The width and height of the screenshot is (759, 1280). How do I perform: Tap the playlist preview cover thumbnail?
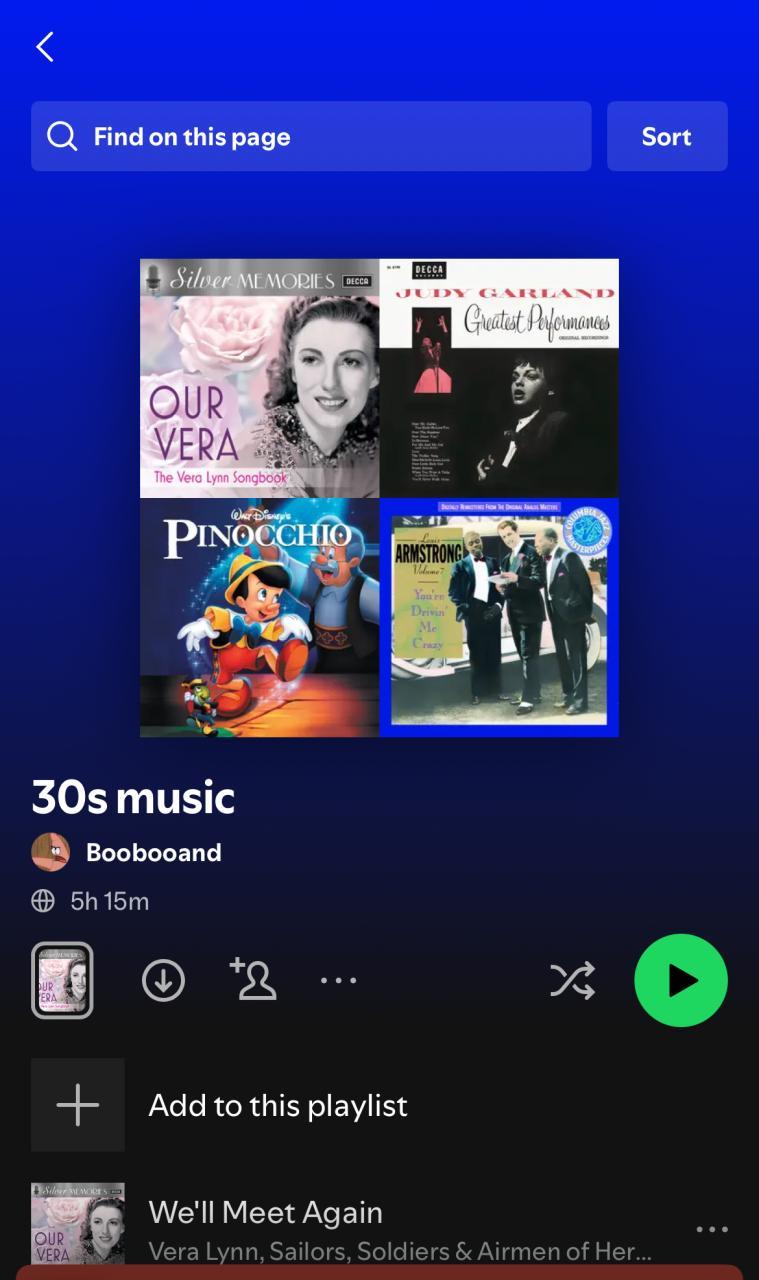click(62, 980)
